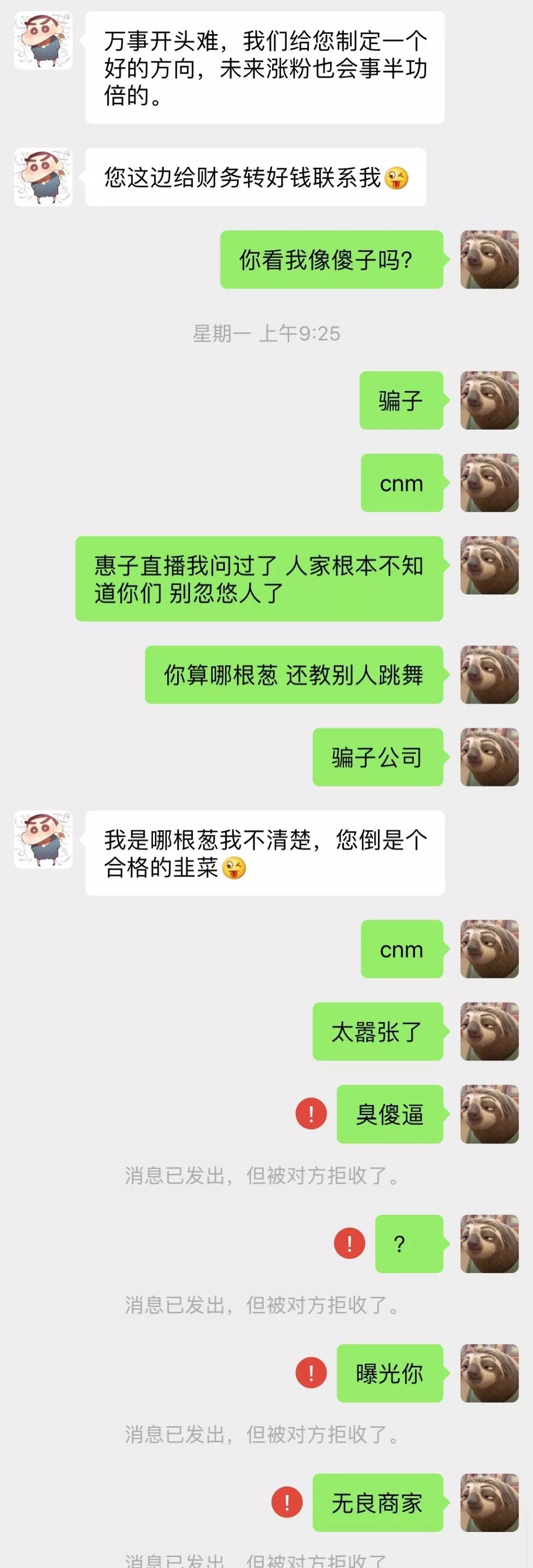Tap the failed-send icon next to 无良商家
Viewport: 533px width, 1568px height.
pos(287,1503)
